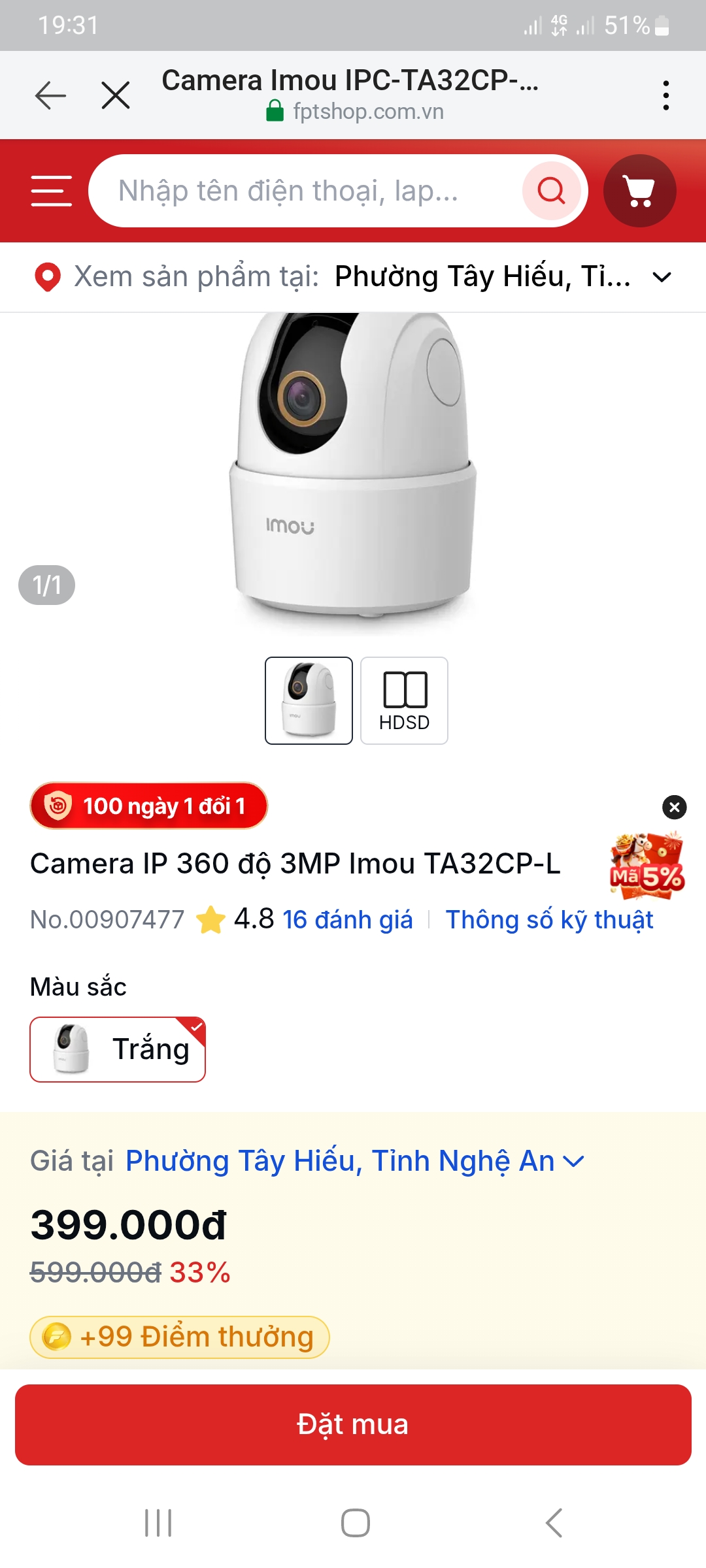Tap the product search field

(307, 191)
